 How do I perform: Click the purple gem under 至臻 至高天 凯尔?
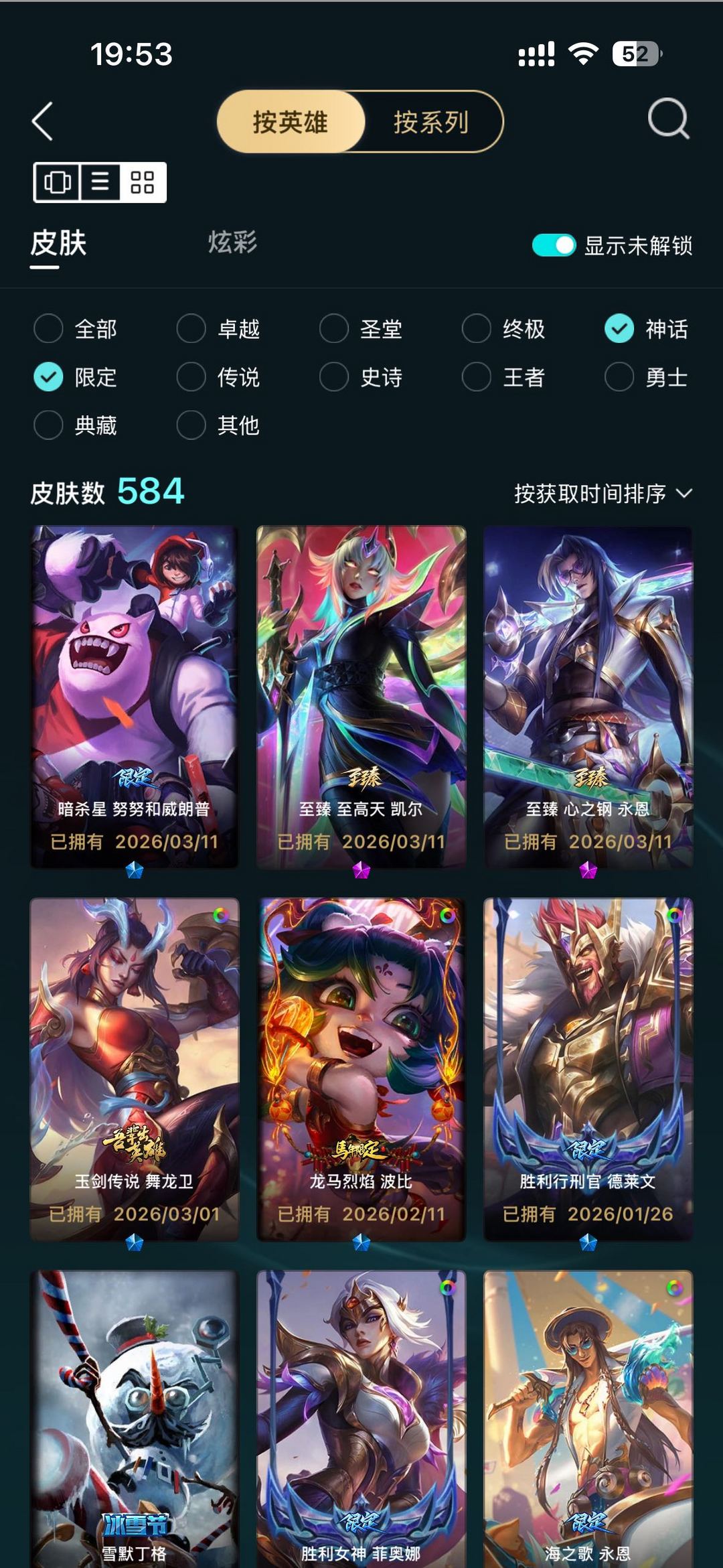(x=361, y=871)
